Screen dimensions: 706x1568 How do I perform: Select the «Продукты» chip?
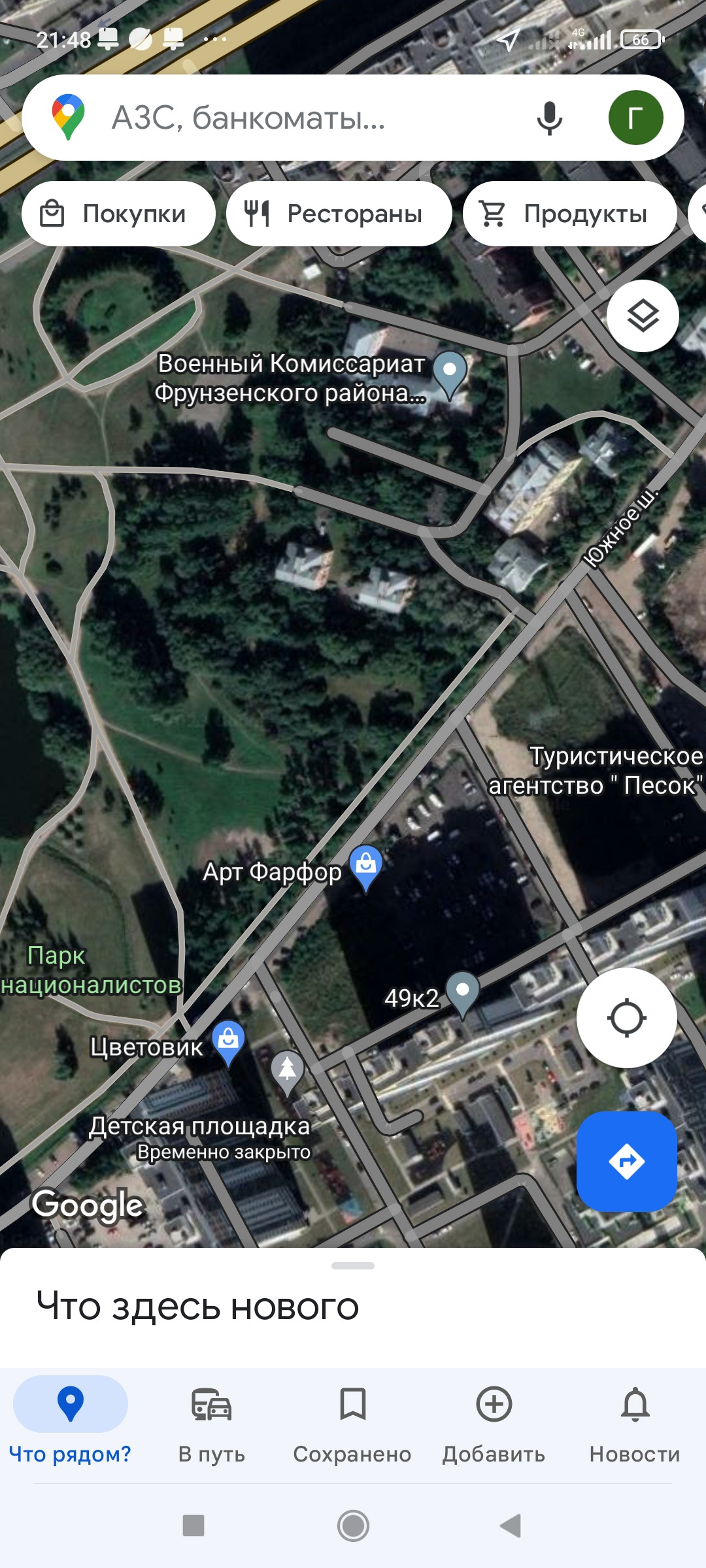point(569,214)
